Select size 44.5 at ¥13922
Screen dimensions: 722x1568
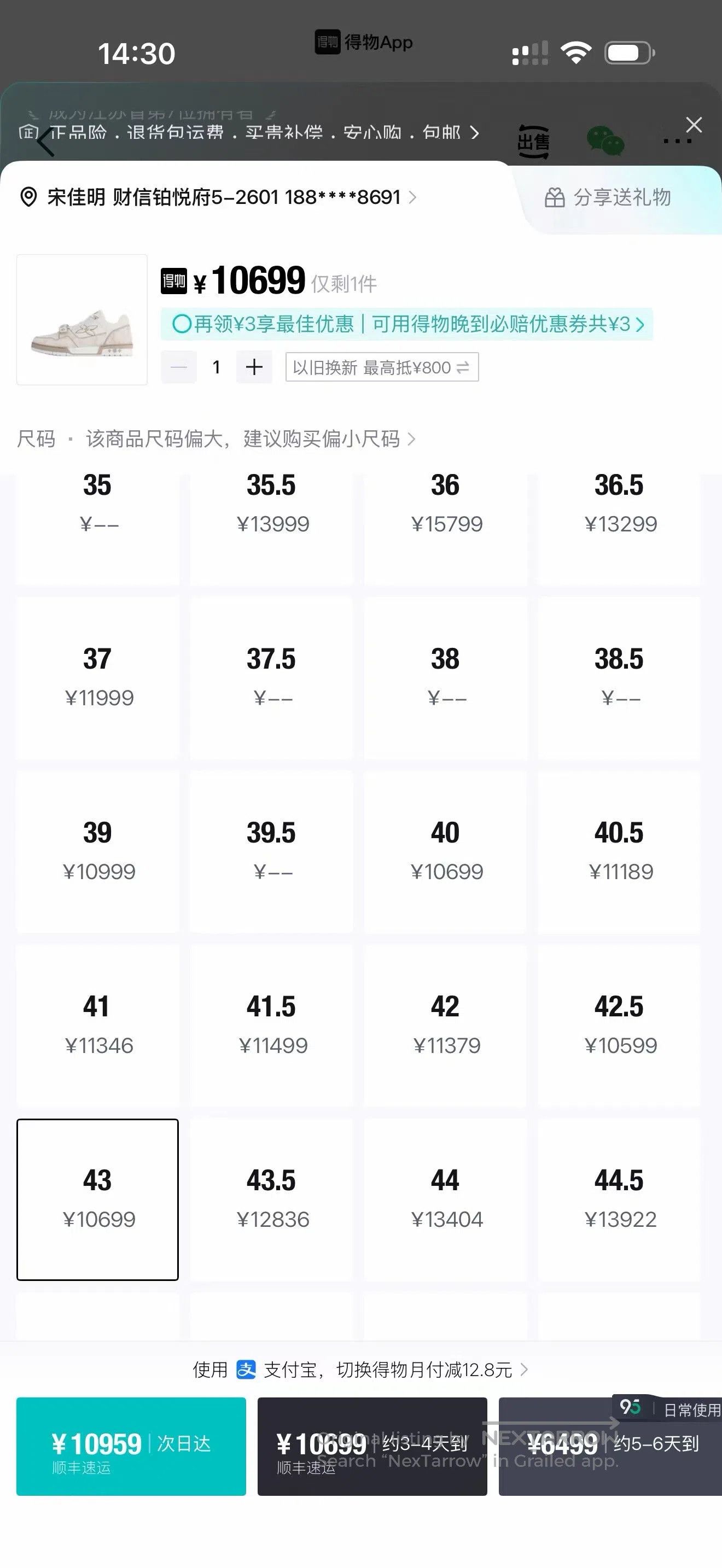(619, 1200)
